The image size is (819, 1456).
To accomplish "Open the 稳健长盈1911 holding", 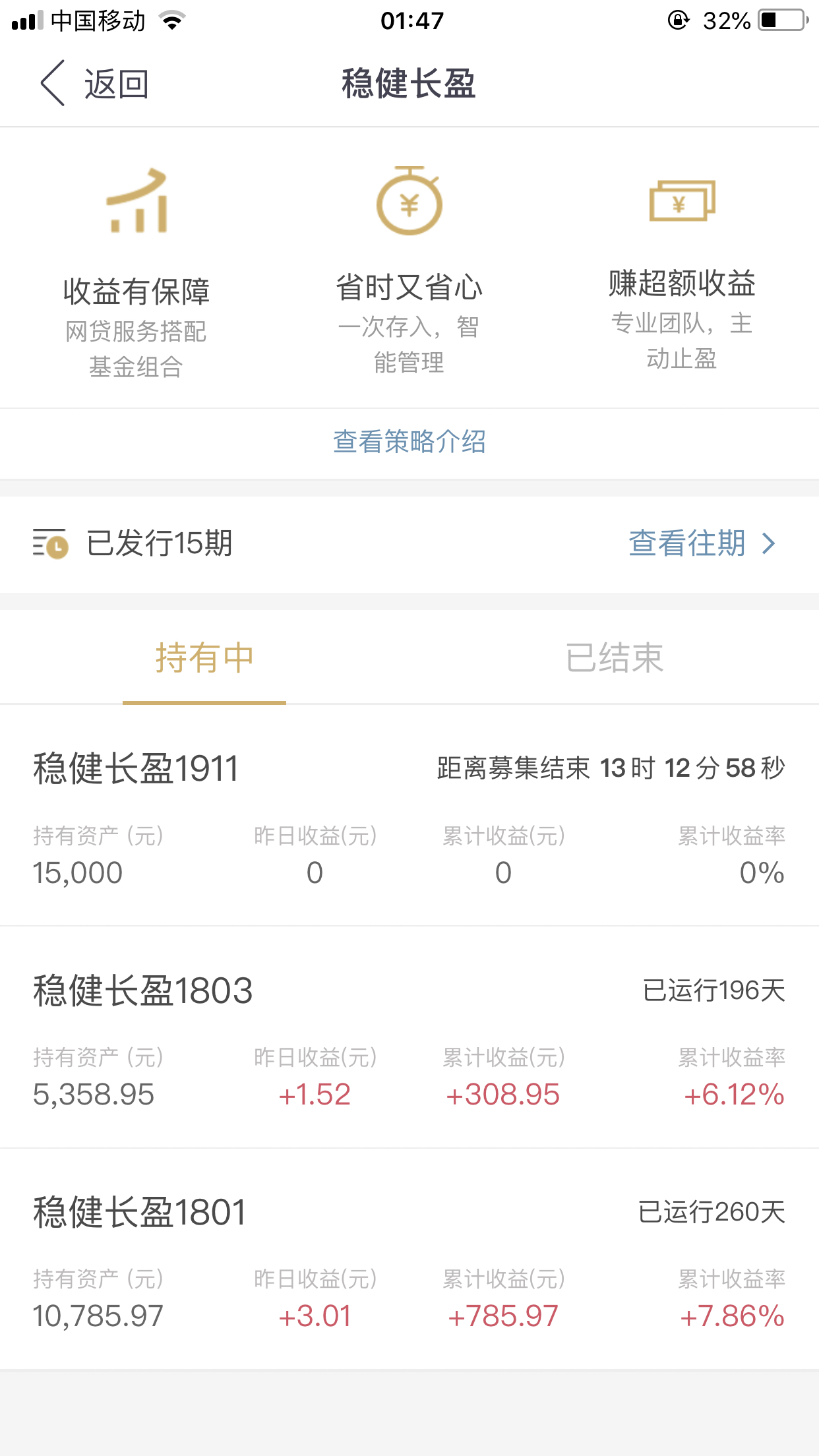I will pos(409,816).
